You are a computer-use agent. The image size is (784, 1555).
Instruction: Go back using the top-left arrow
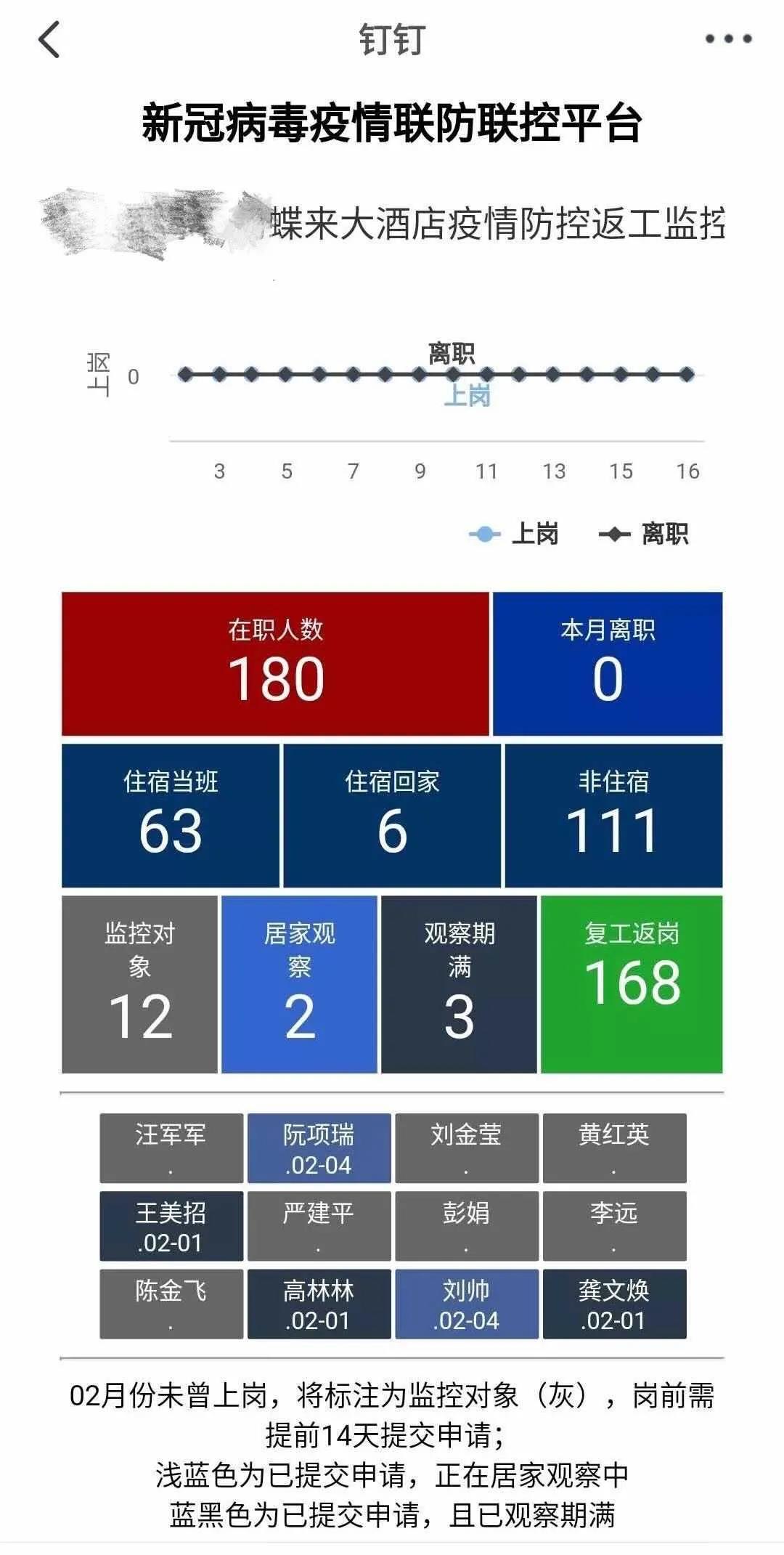[x=49, y=39]
